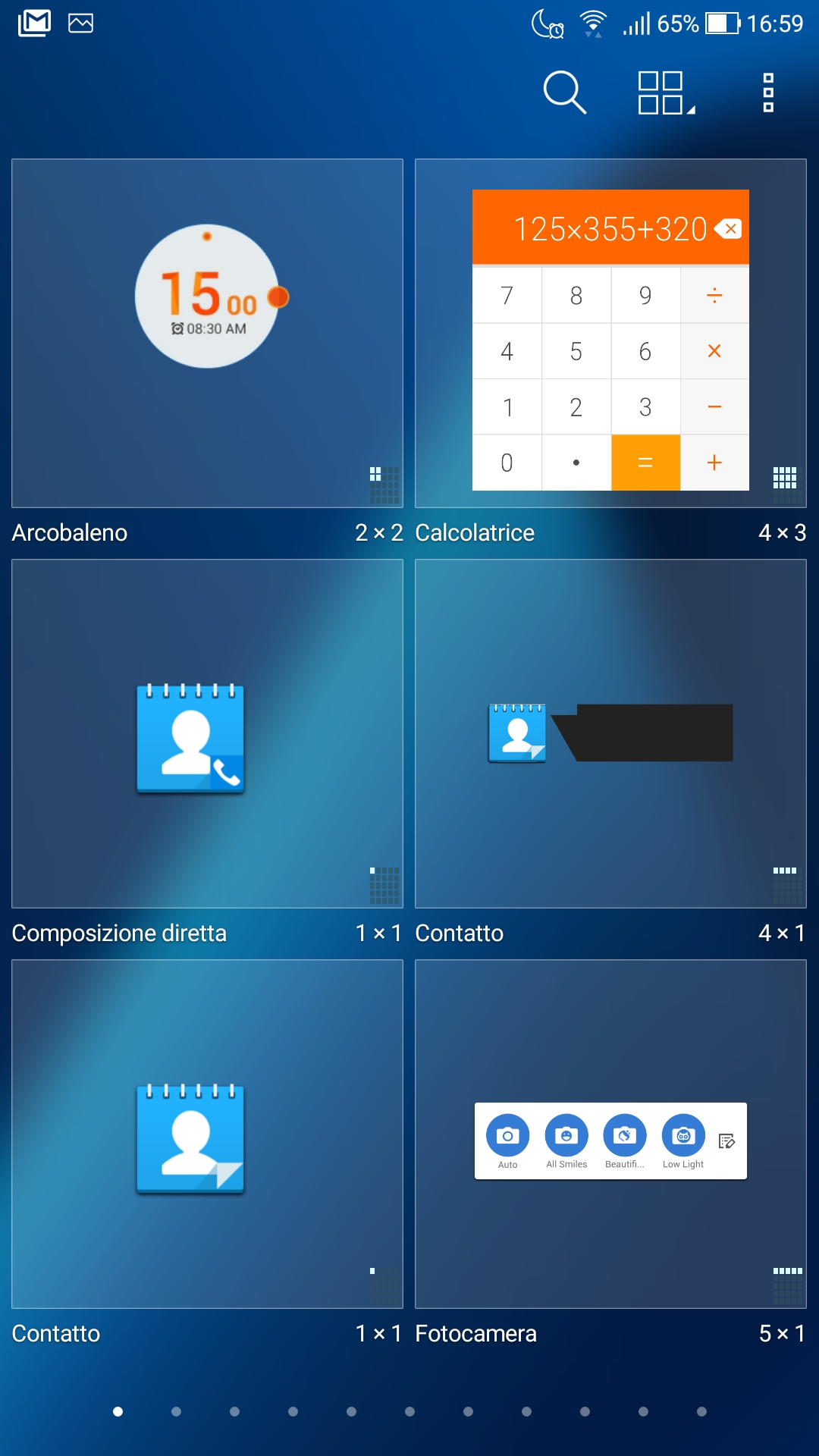
Task: Select the Calcolatrice 4×3 widget
Action: [610, 333]
